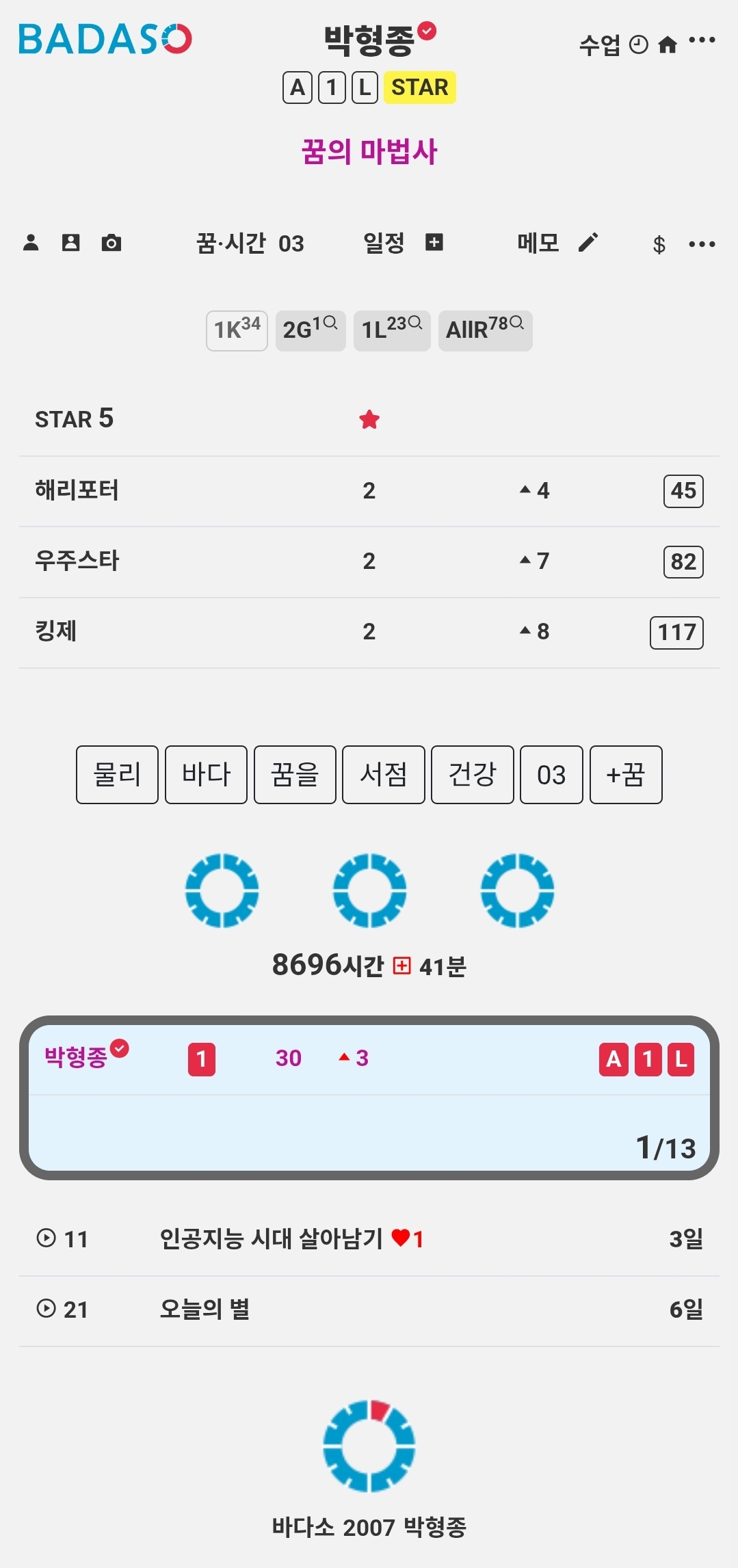This screenshot has height=1568, width=738.
Task: Open 박형종 card showing 1/13
Action: tap(369, 1098)
